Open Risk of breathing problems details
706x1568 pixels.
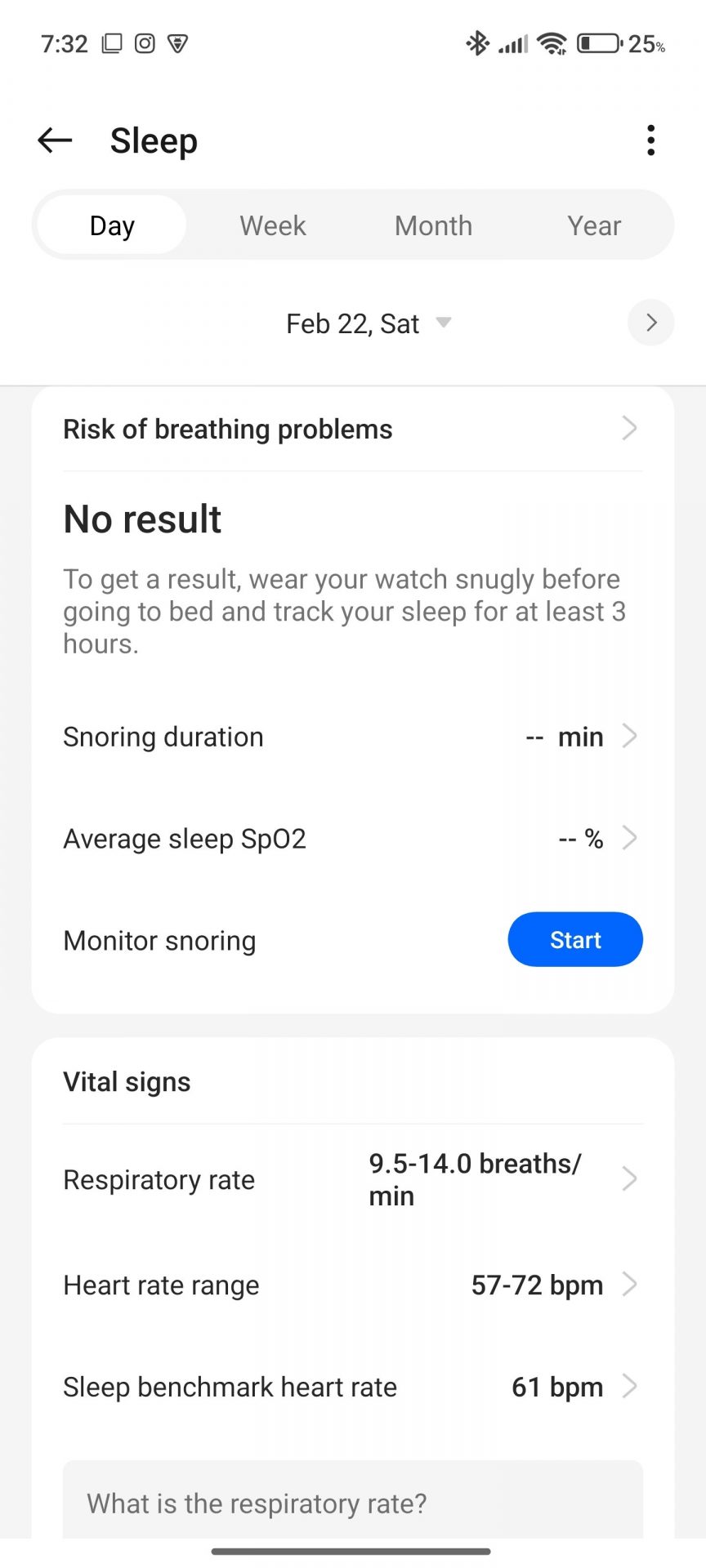(x=351, y=429)
